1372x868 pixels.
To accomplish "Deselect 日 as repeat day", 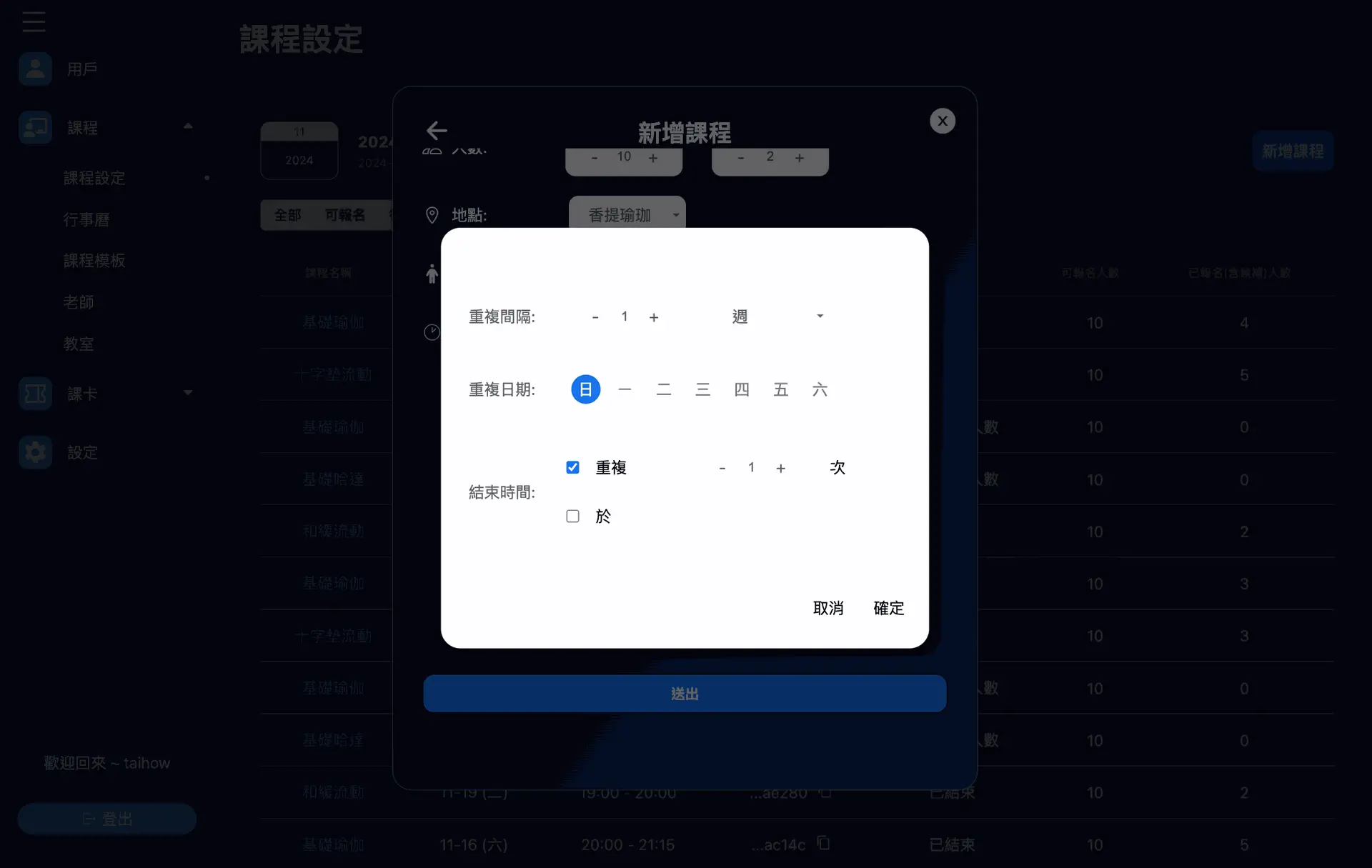I will point(585,389).
